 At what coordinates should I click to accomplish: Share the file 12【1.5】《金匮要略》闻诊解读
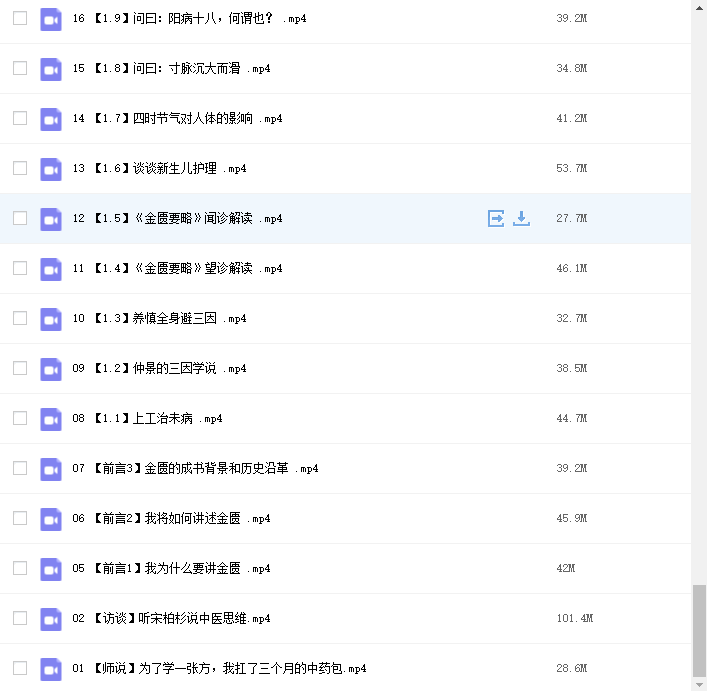[x=496, y=218]
